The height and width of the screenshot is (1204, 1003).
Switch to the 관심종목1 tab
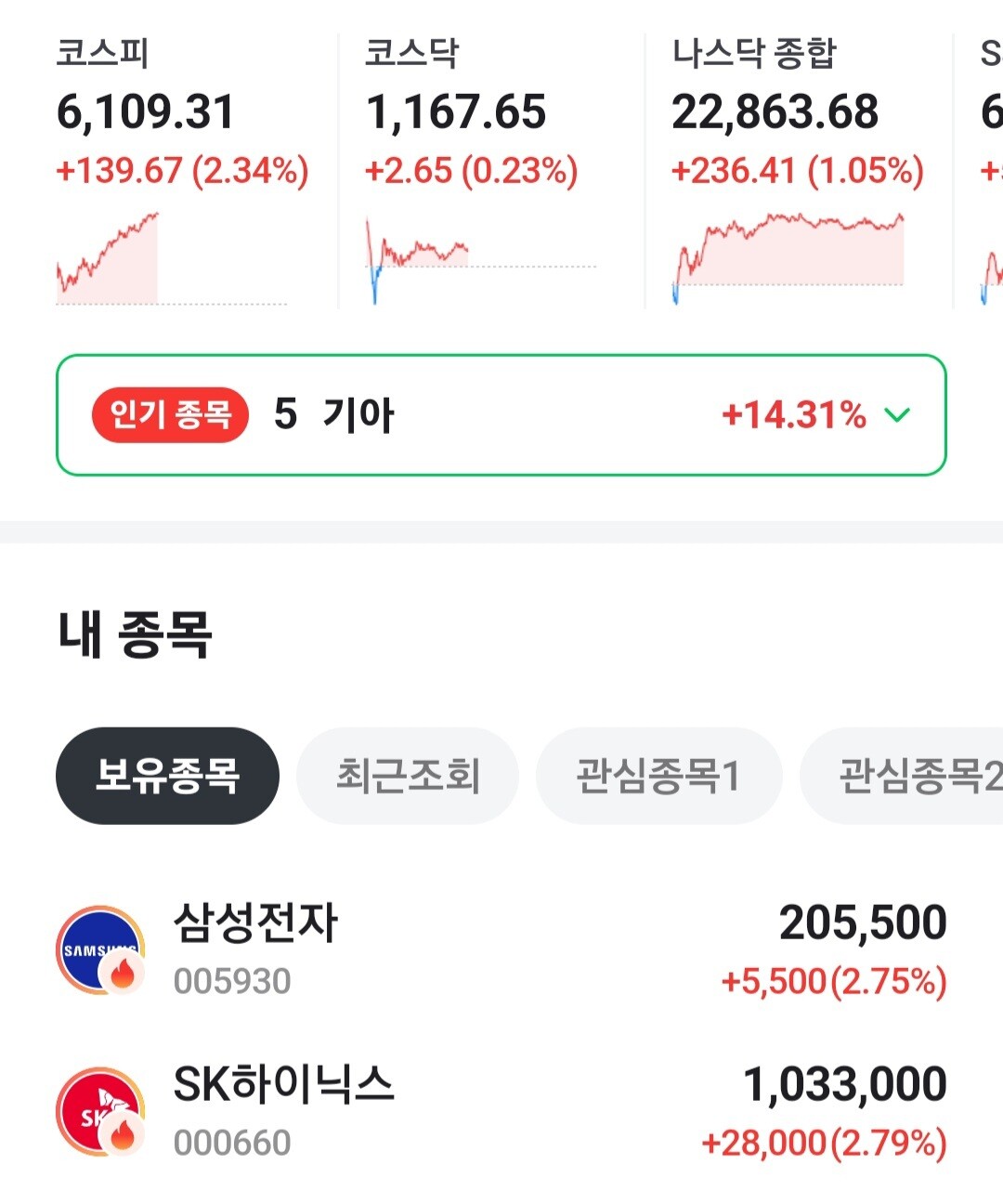point(658,776)
